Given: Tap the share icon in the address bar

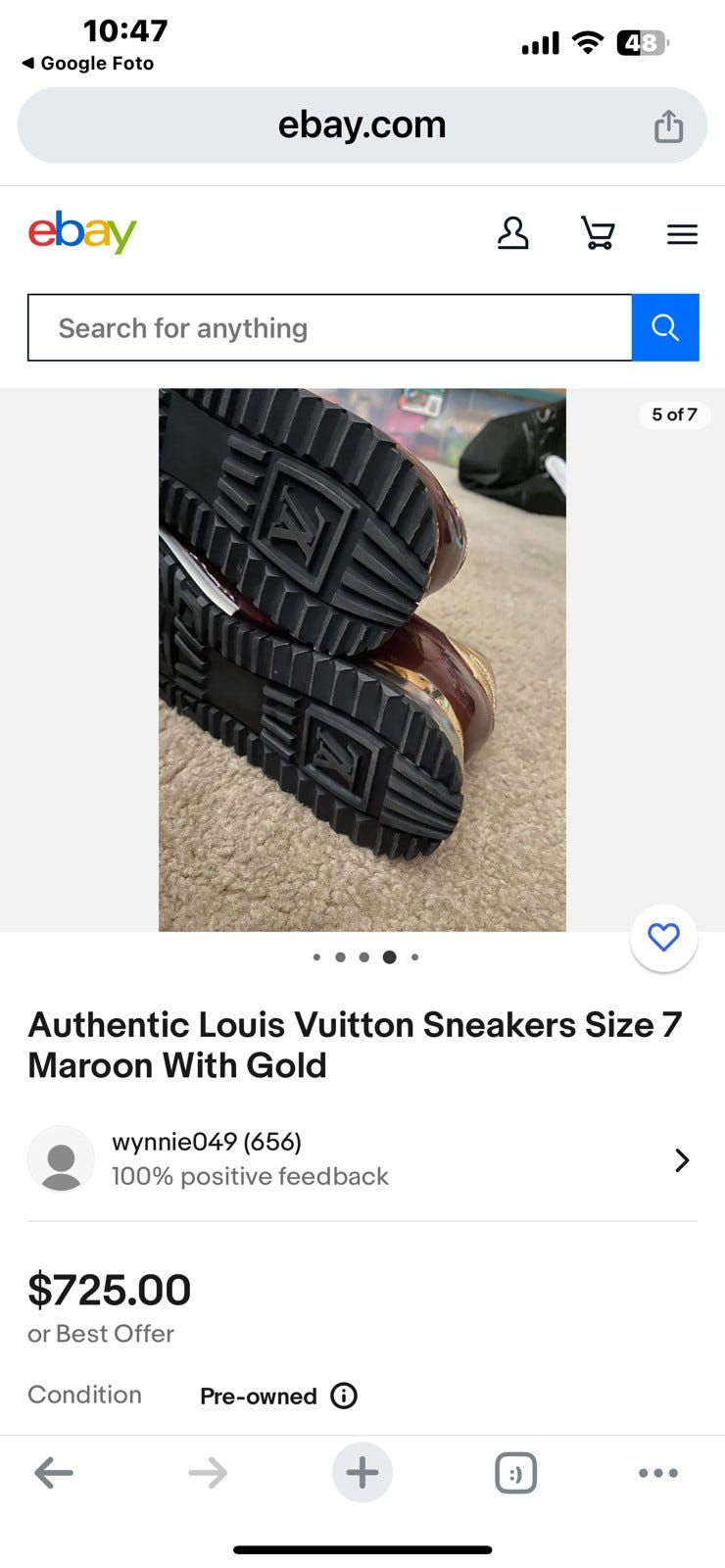Looking at the screenshot, I should (x=668, y=125).
